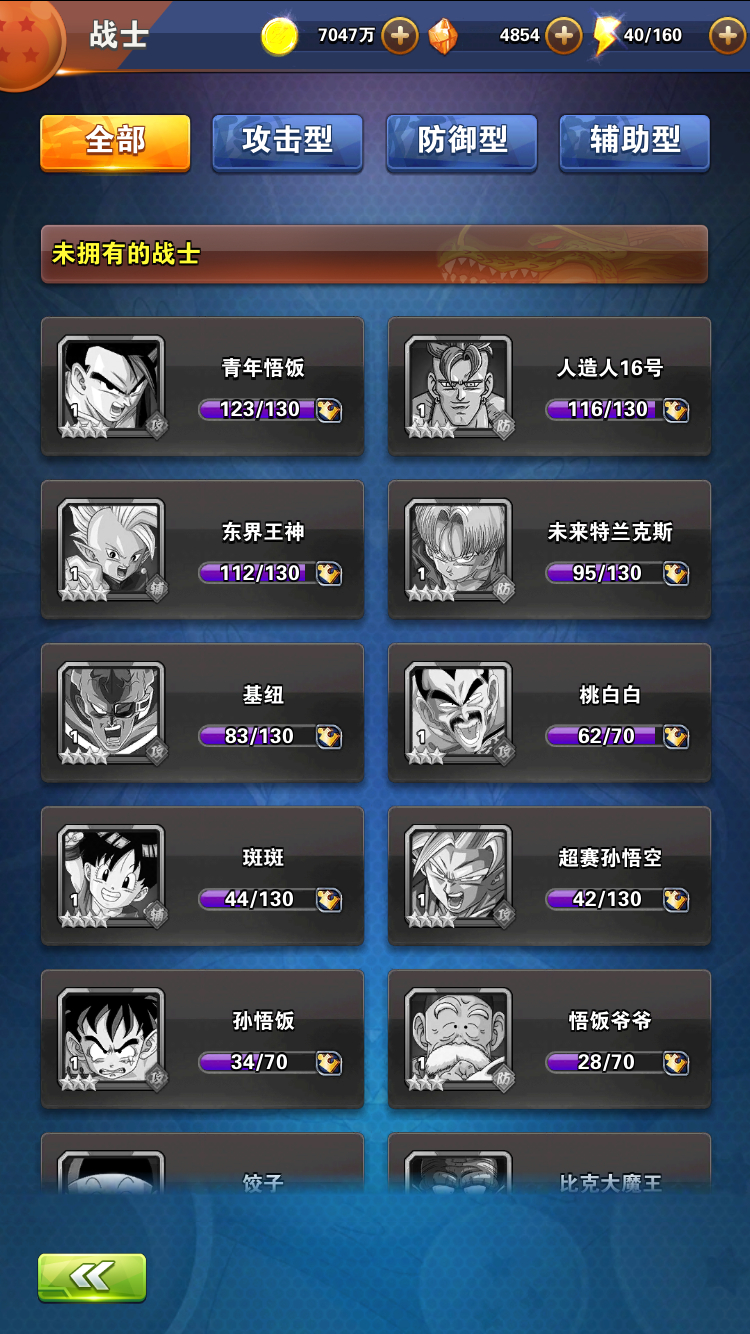Tap the fragment icon beside 桃白白's 62/70
The image size is (750, 1334).
[x=676, y=737]
